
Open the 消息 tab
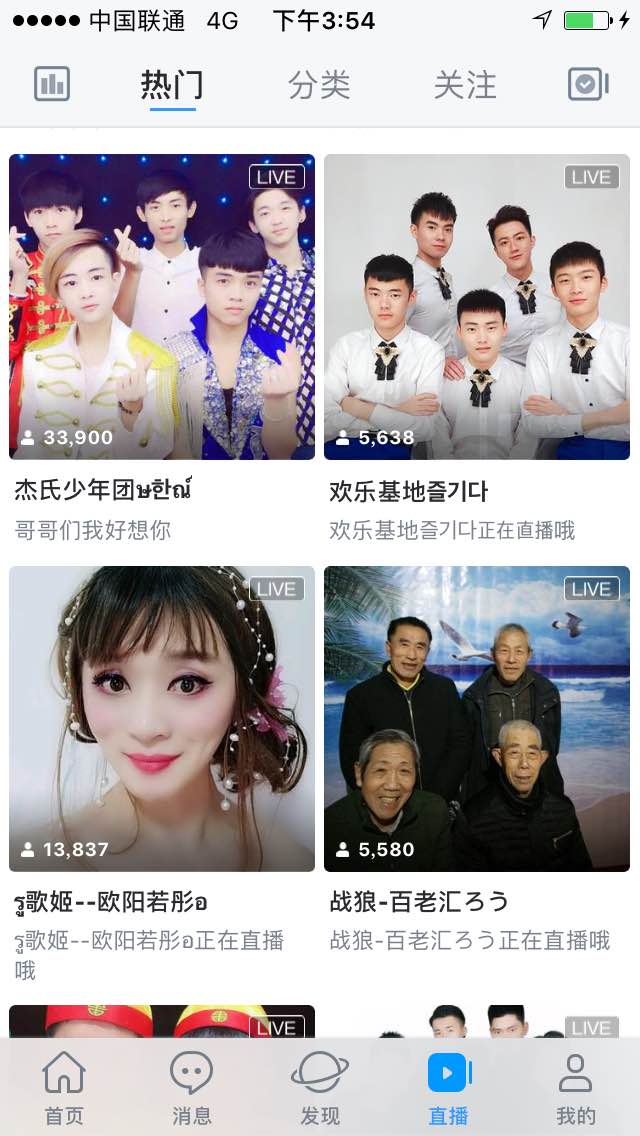[x=192, y=1087]
